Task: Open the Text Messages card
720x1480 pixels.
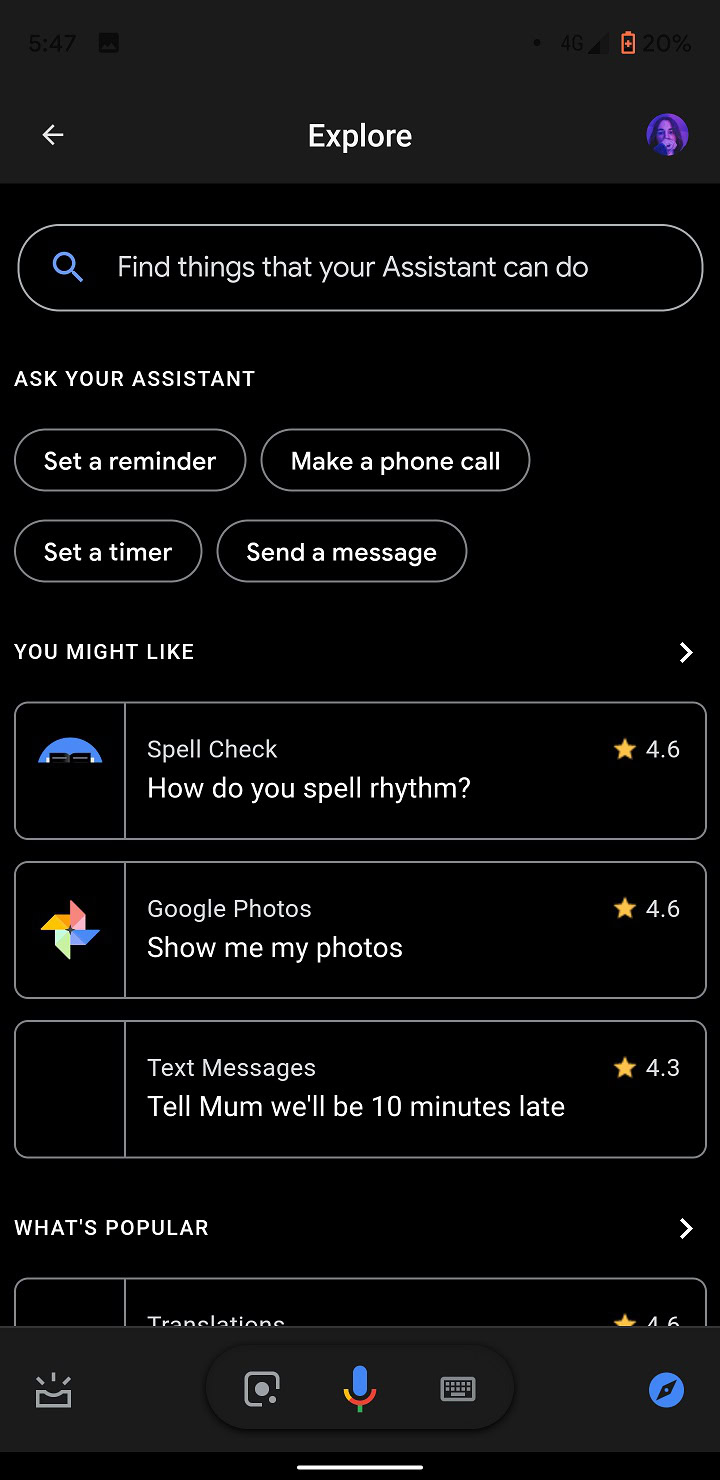Action: (360, 1088)
